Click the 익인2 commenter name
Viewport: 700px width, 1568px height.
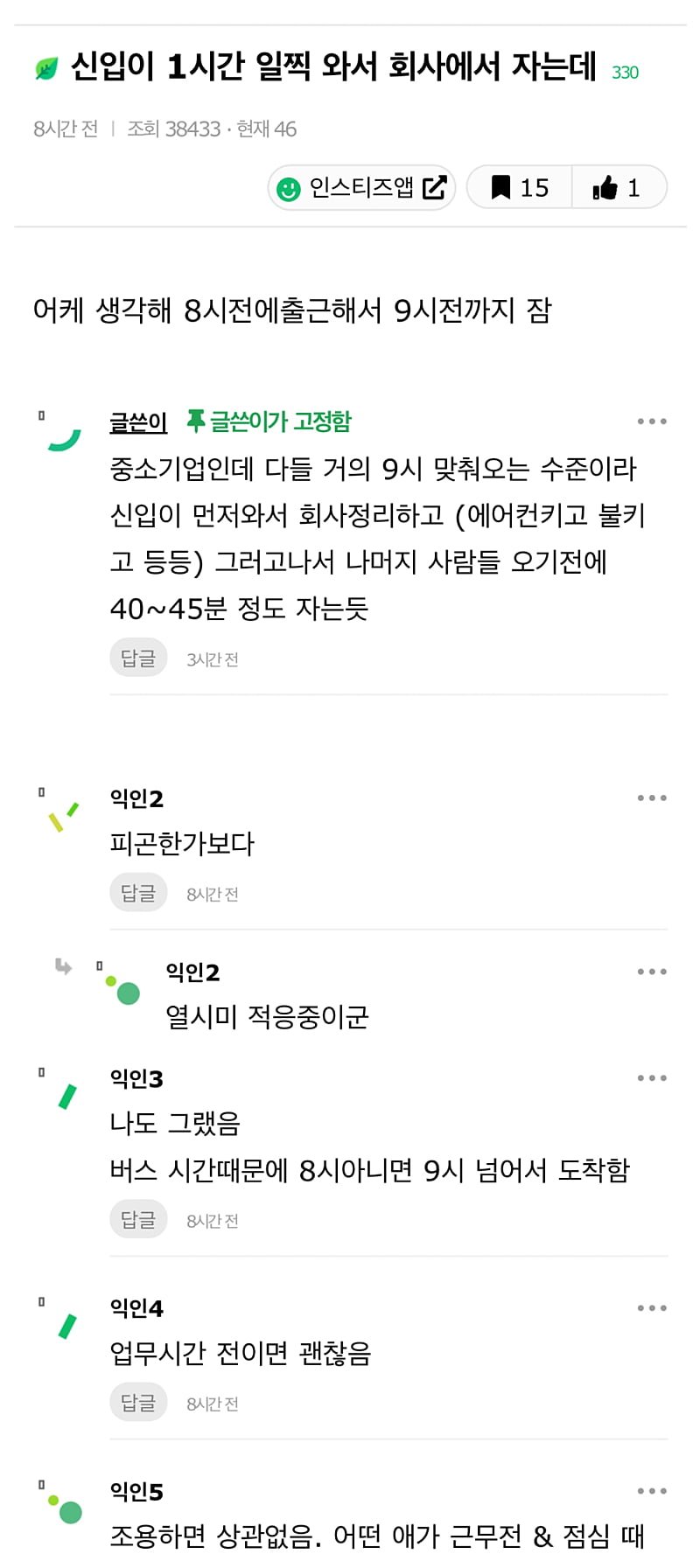[x=136, y=797]
